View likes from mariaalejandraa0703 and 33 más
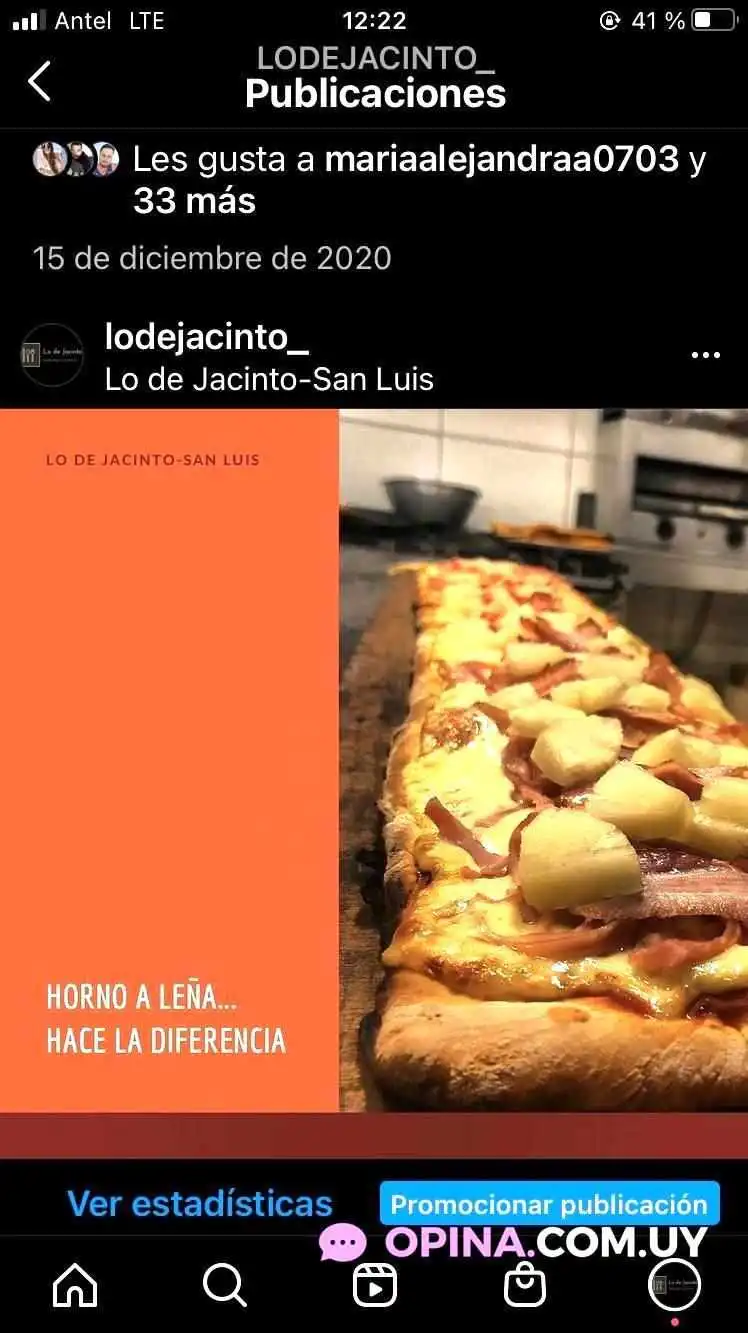The height and width of the screenshot is (1333, 748). click(x=418, y=180)
